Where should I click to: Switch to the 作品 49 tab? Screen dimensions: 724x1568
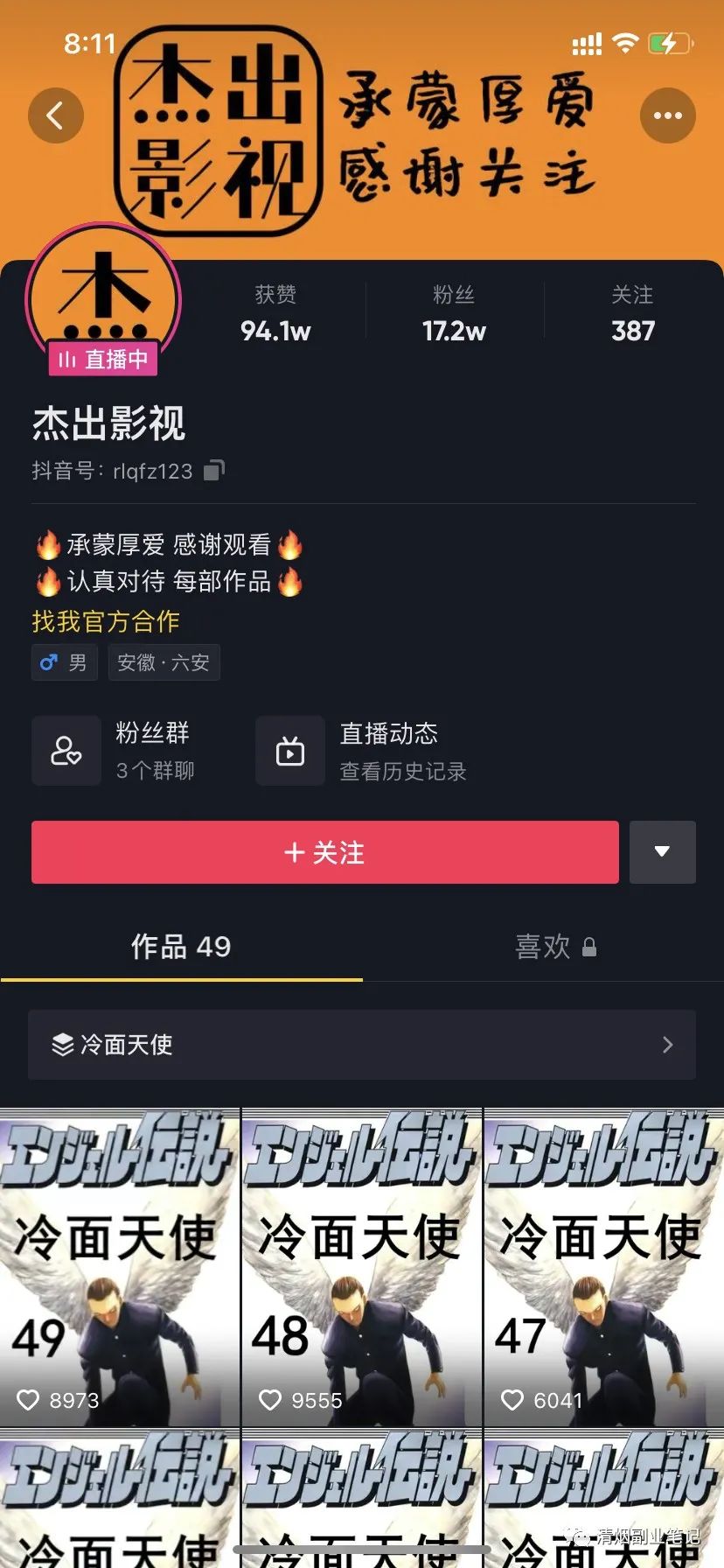click(x=181, y=947)
